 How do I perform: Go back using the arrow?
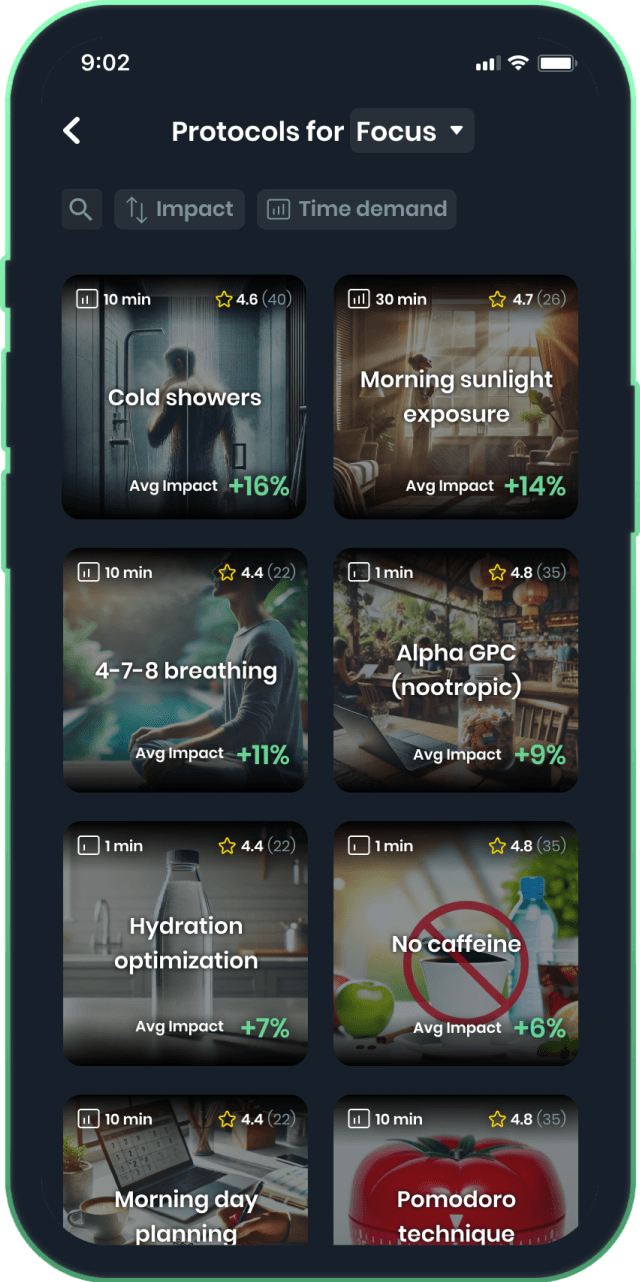pyautogui.click(x=72, y=131)
